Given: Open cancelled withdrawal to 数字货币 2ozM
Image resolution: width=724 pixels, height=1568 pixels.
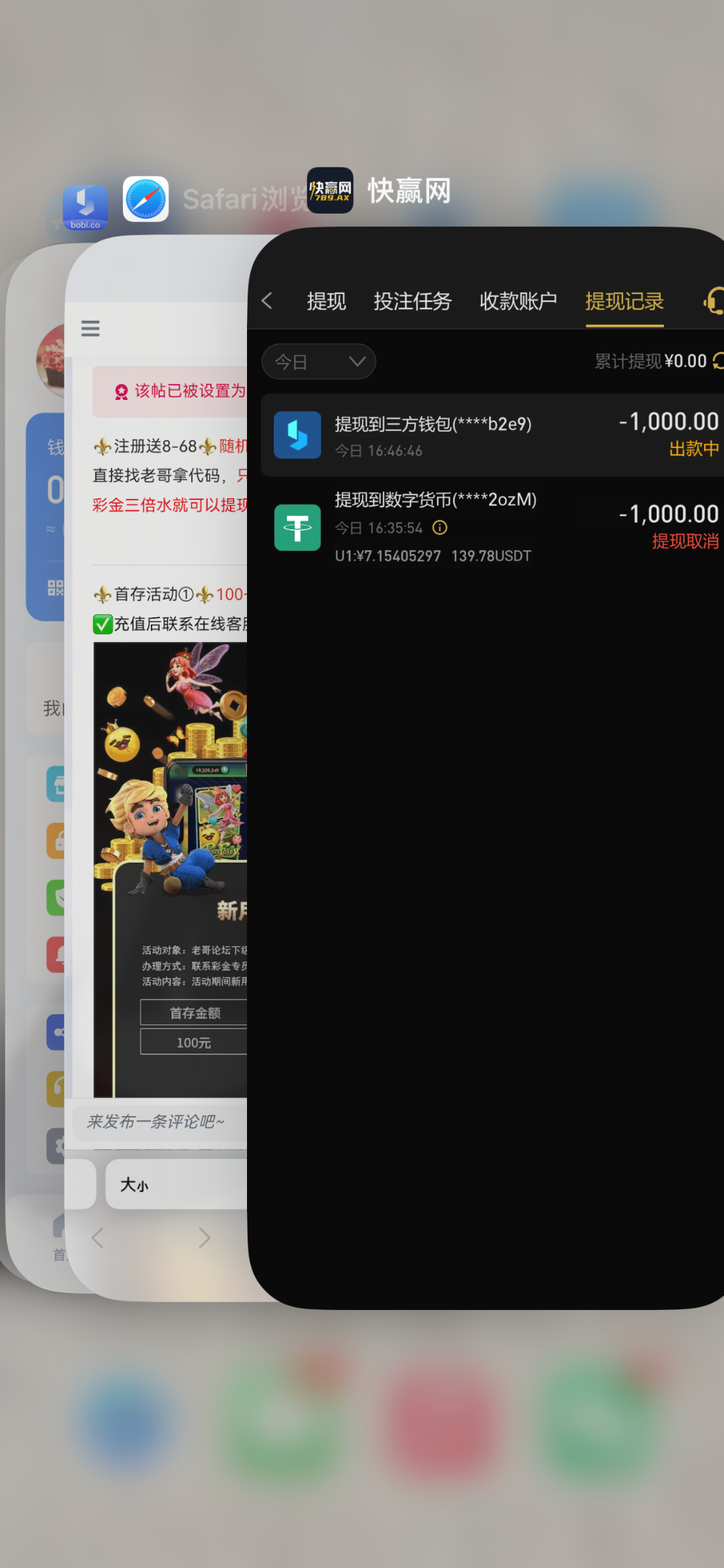Looking at the screenshot, I should coord(490,527).
